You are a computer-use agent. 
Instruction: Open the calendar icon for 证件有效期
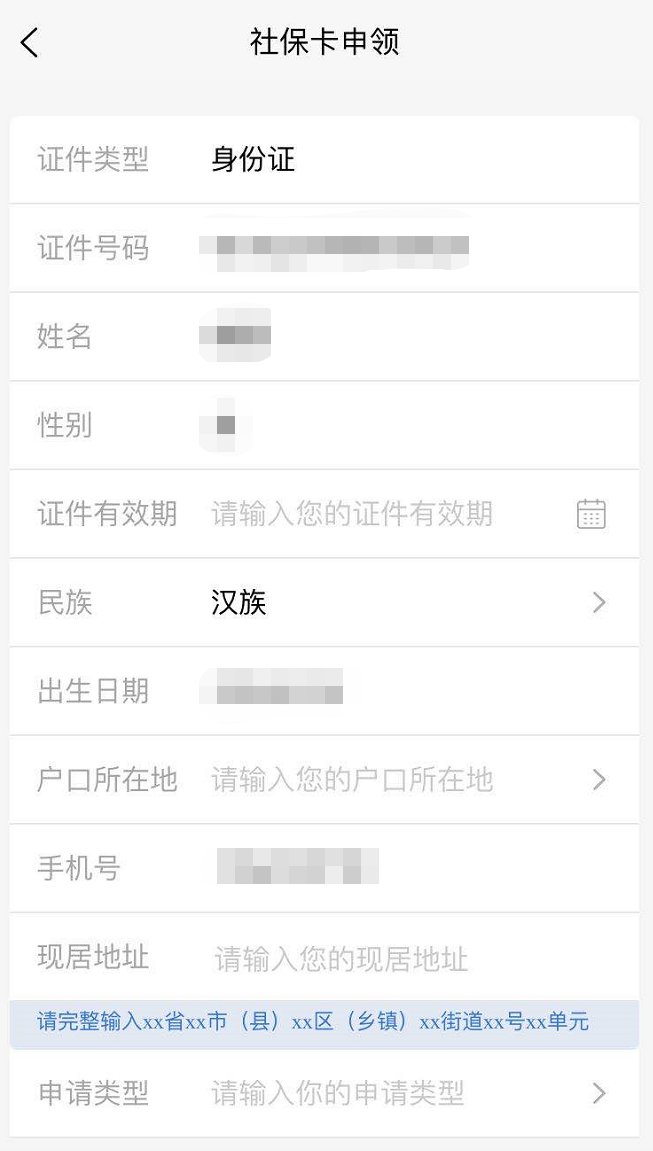[x=591, y=514]
